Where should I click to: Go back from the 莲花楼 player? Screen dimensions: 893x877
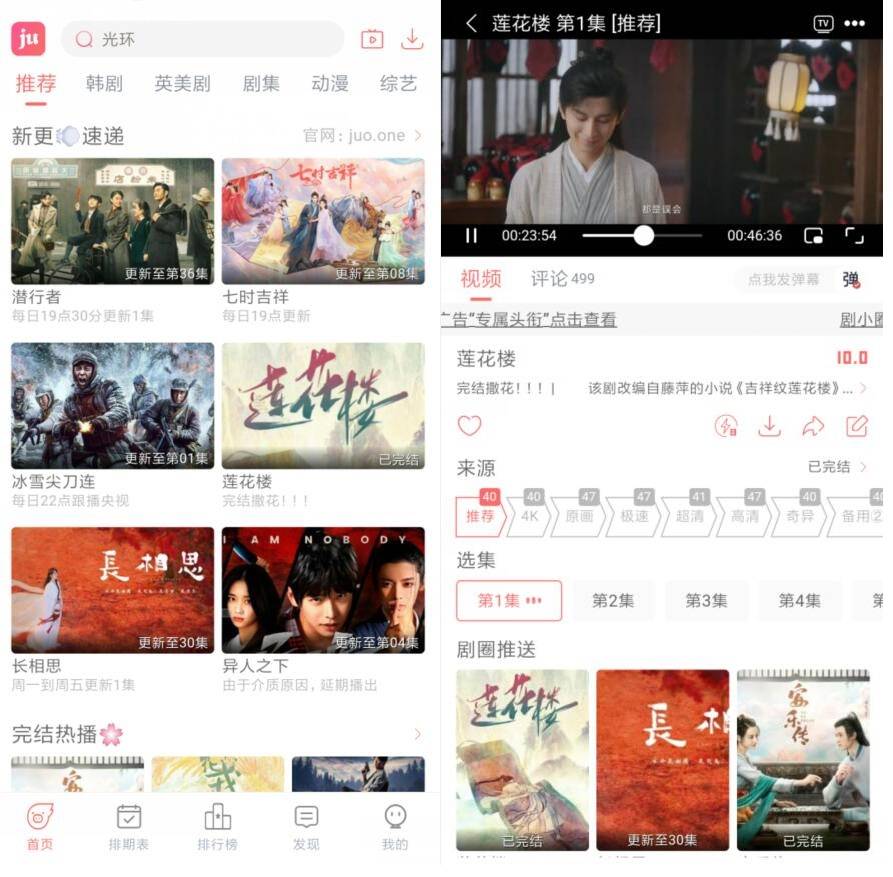click(x=471, y=23)
